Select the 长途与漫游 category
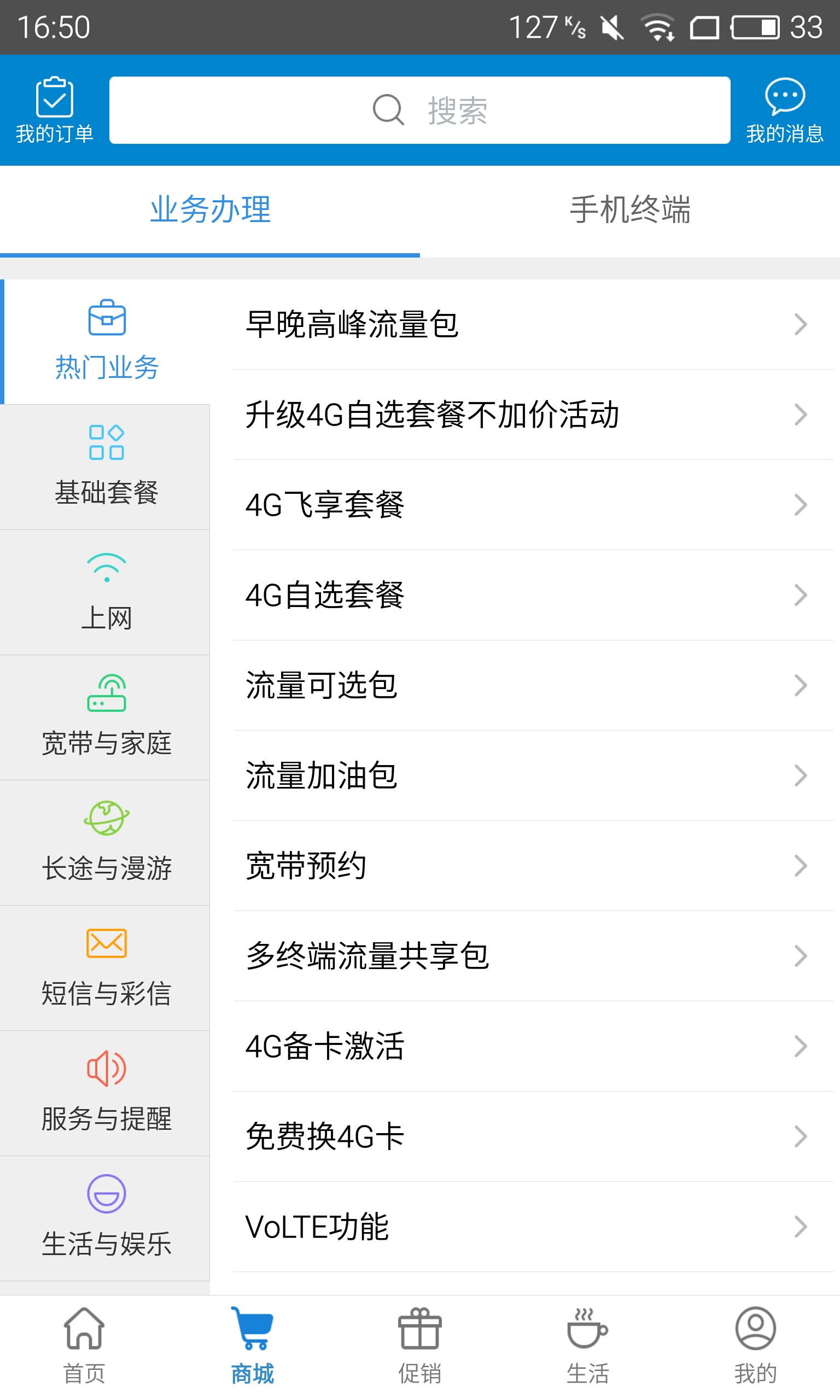Screen dimensions: 840x1400 (106, 843)
